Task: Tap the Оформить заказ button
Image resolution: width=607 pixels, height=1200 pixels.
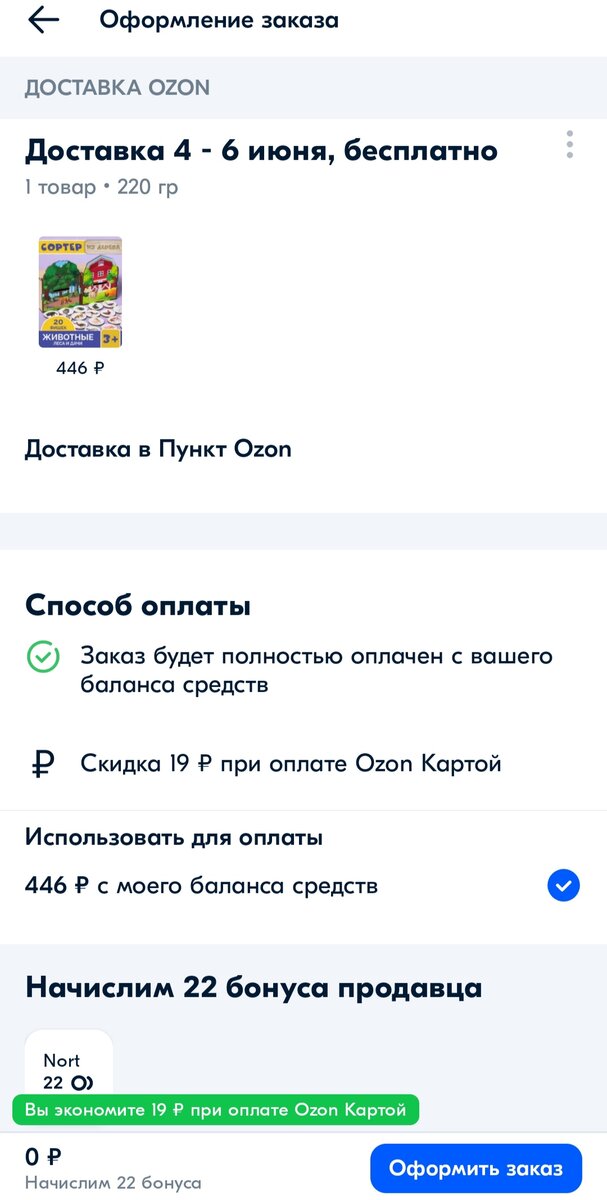Action: pyautogui.click(x=475, y=1168)
